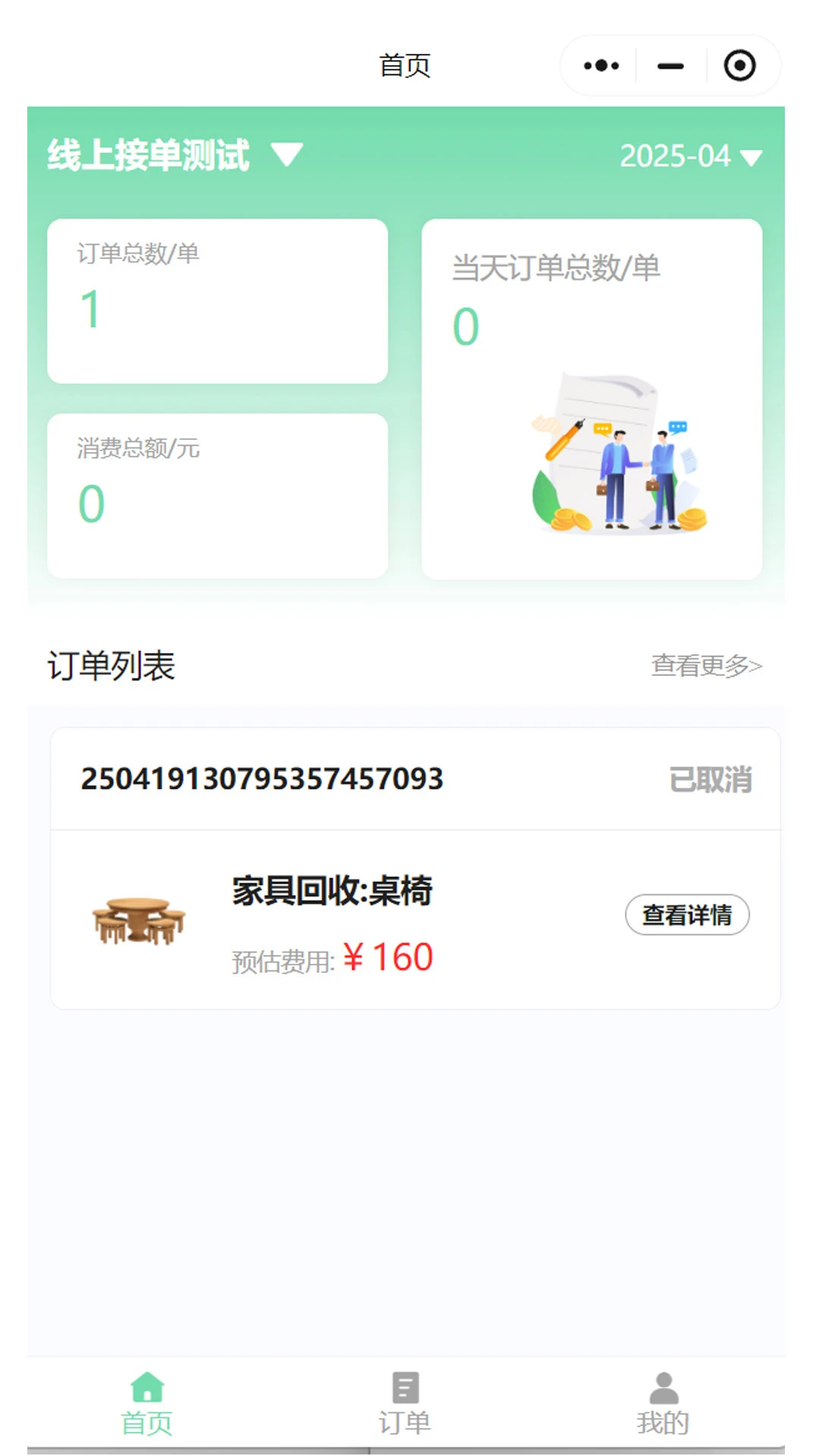Click the 查看详情 button
The image size is (819, 1456).
click(687, 915)
